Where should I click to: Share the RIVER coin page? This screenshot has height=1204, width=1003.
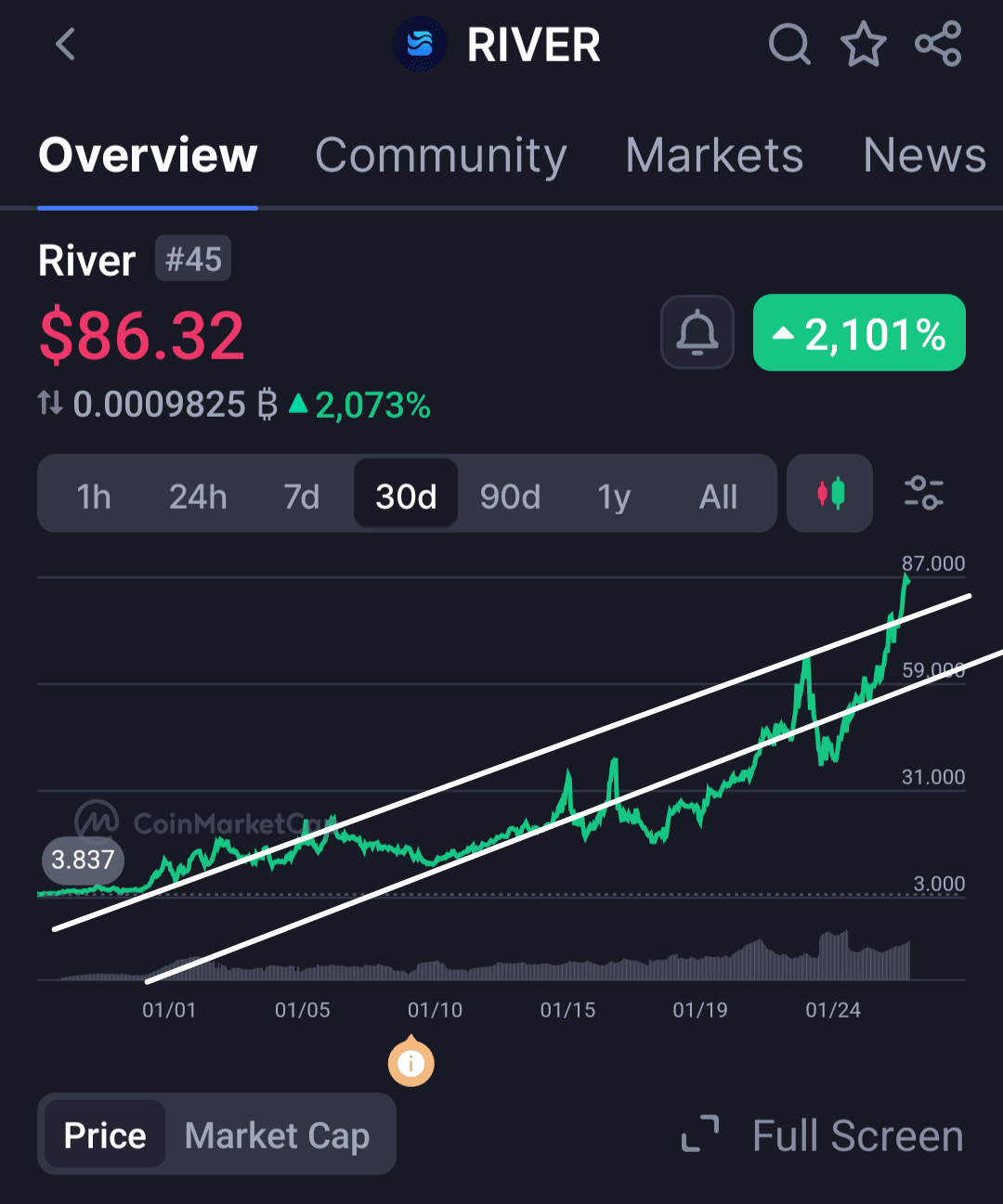[x=938, y=45]
